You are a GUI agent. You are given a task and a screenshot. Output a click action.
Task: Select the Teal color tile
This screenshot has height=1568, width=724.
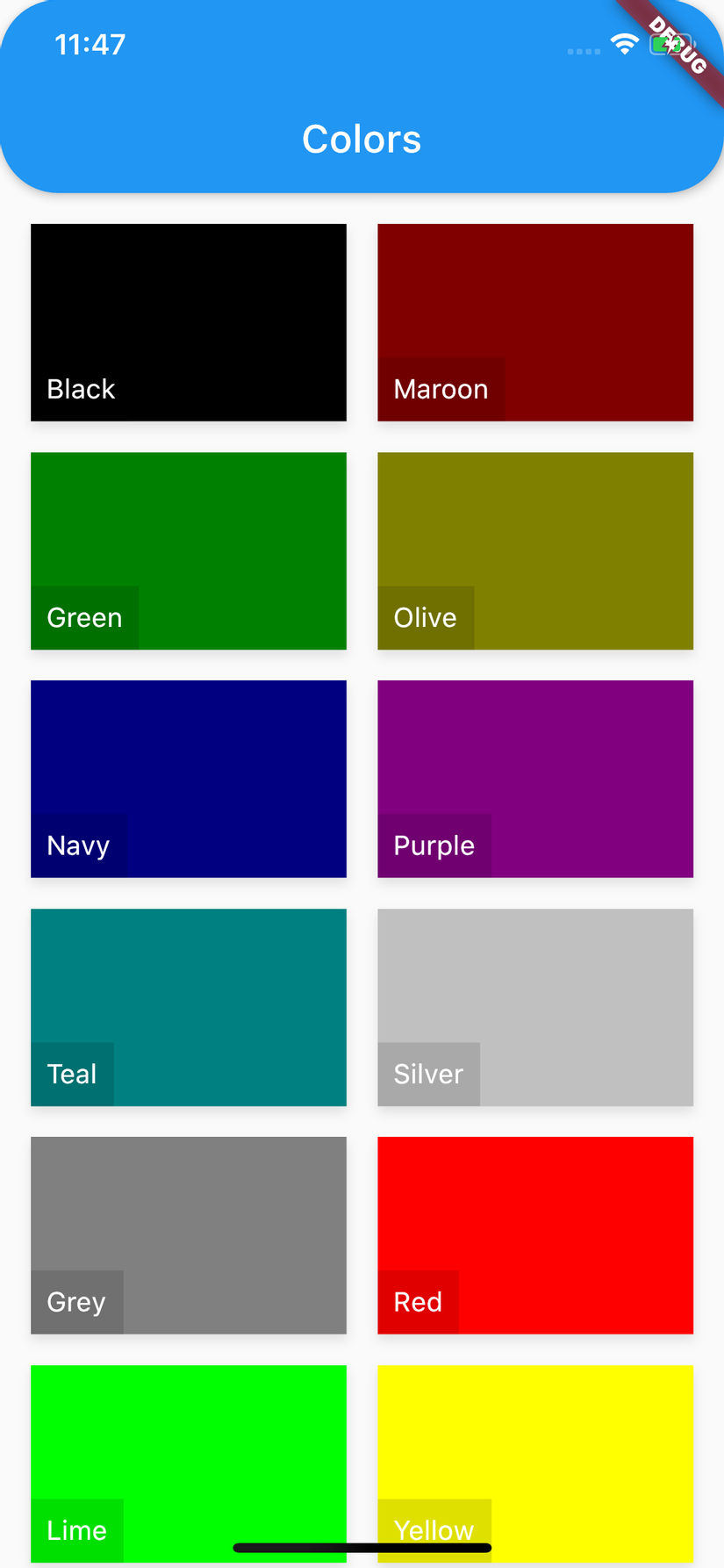click(189, 1007)
